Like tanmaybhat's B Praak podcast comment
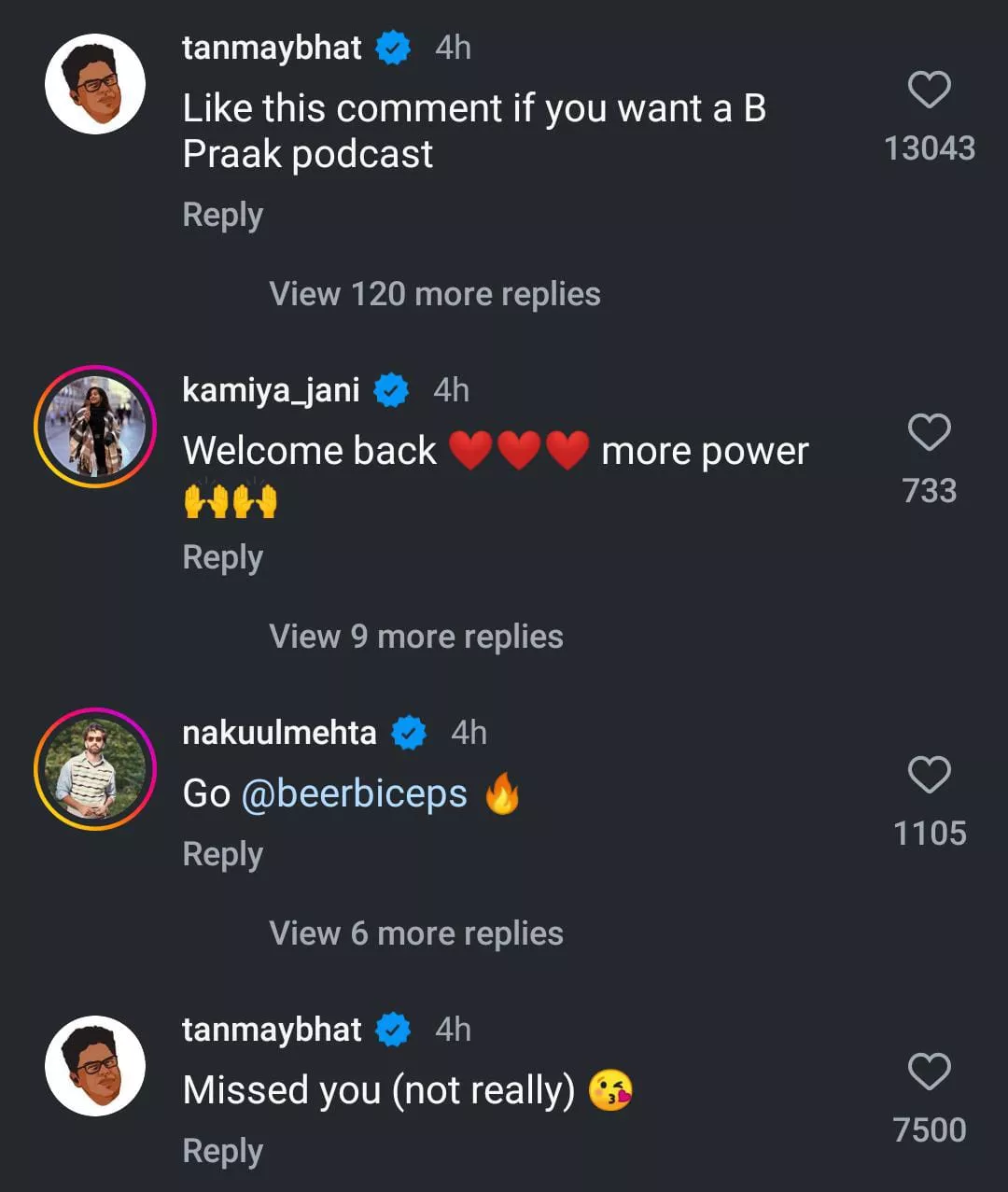1008x1192 pixels. (929, 91)
